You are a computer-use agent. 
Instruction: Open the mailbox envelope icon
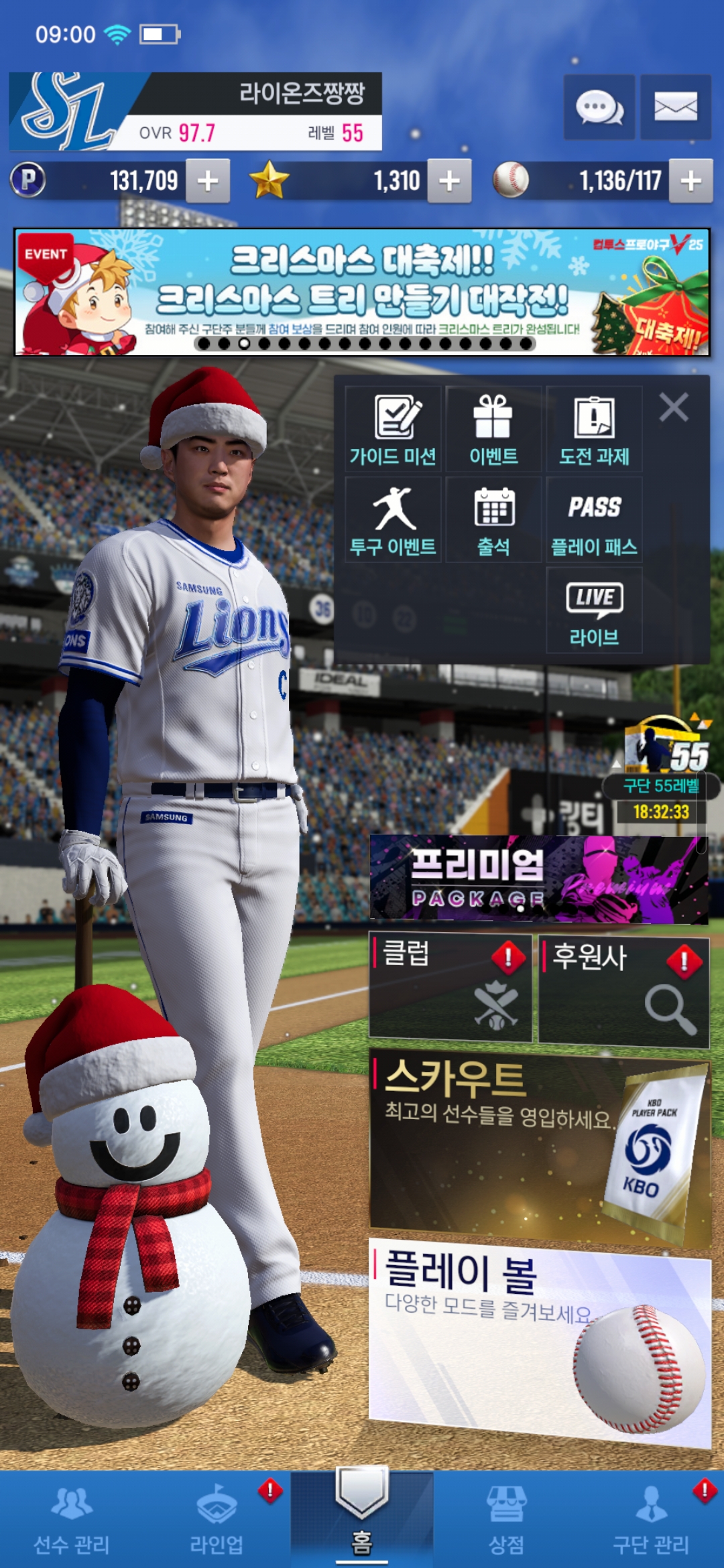click(675, 107)
